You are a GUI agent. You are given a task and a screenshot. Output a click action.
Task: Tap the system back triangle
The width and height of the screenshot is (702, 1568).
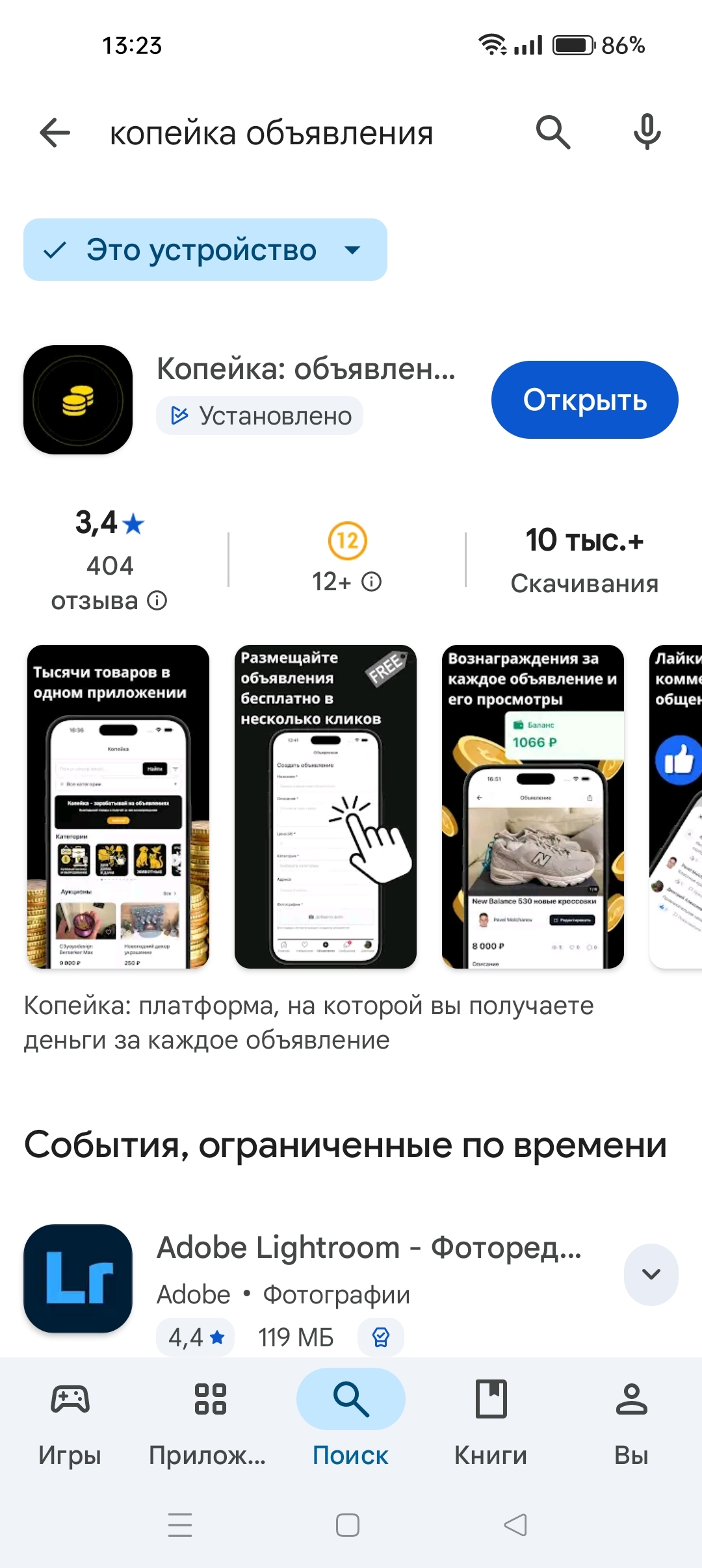(x=515, y=1525)
